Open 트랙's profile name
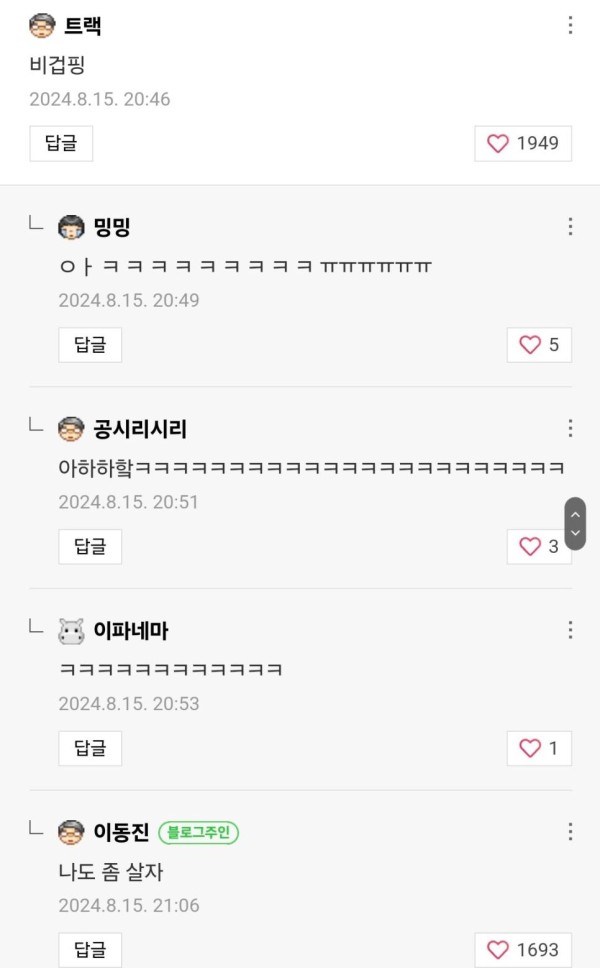This screenshot has height=968, width=600. point(83,25)
